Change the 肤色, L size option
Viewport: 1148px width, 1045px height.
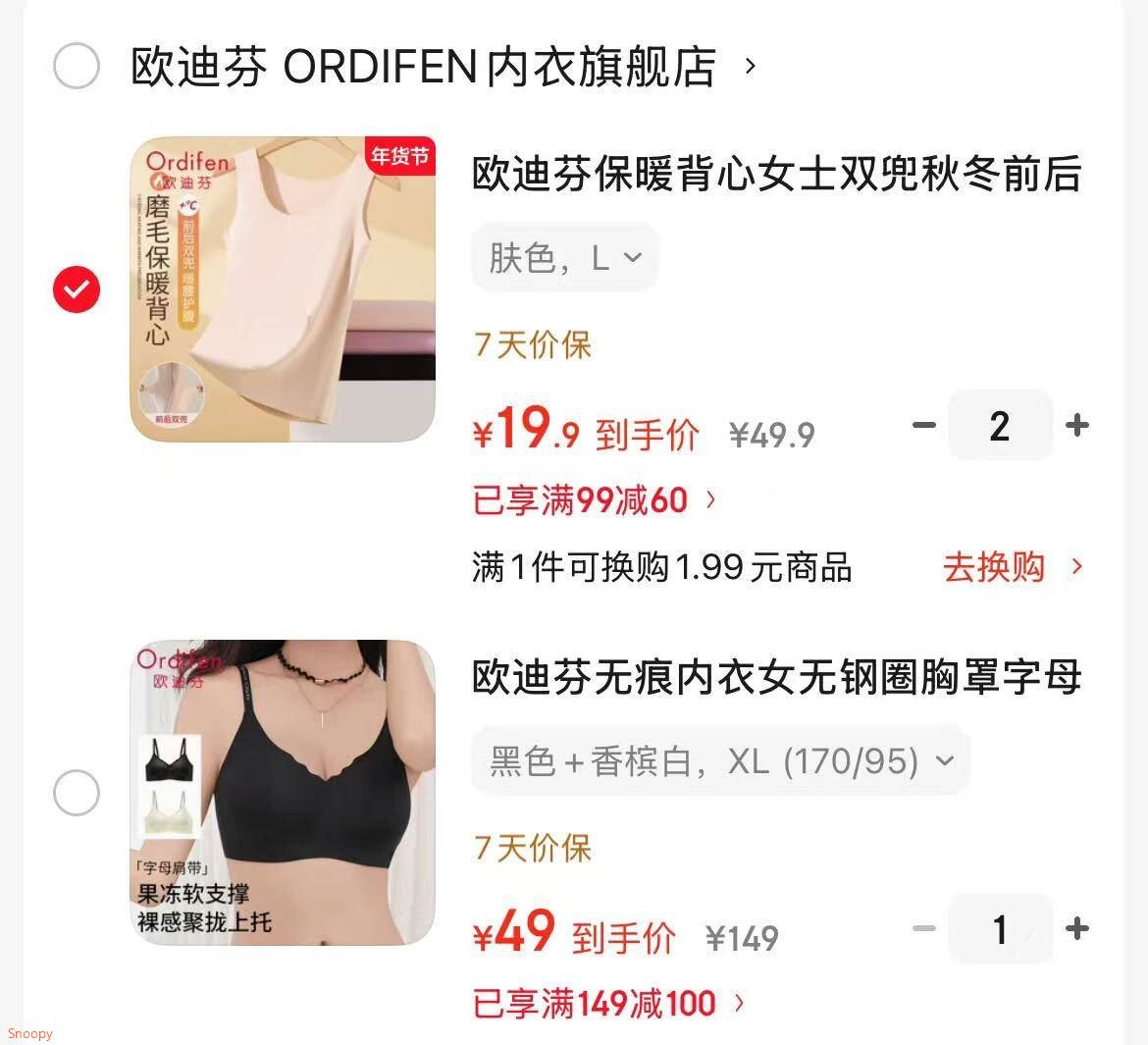564,258
